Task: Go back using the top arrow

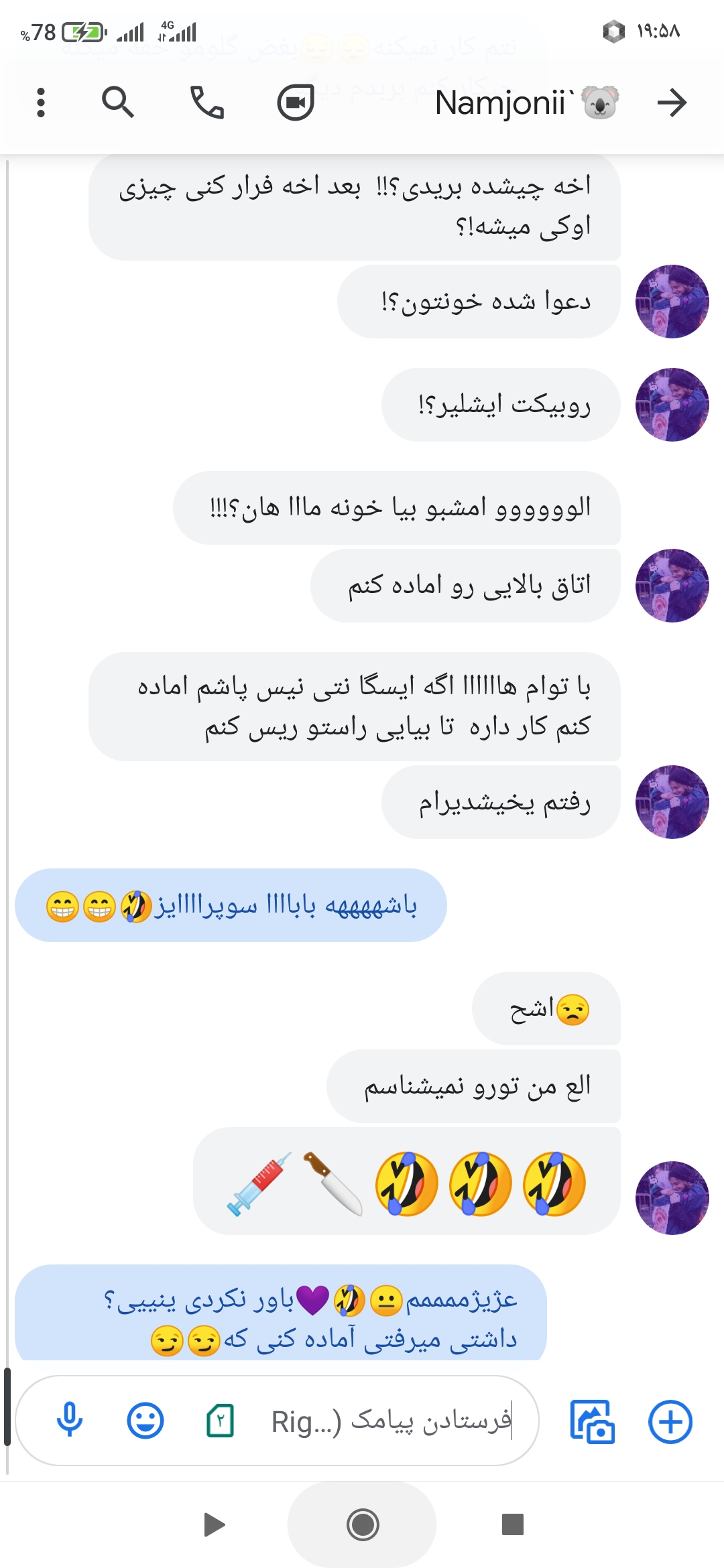Action: (672, 103)
